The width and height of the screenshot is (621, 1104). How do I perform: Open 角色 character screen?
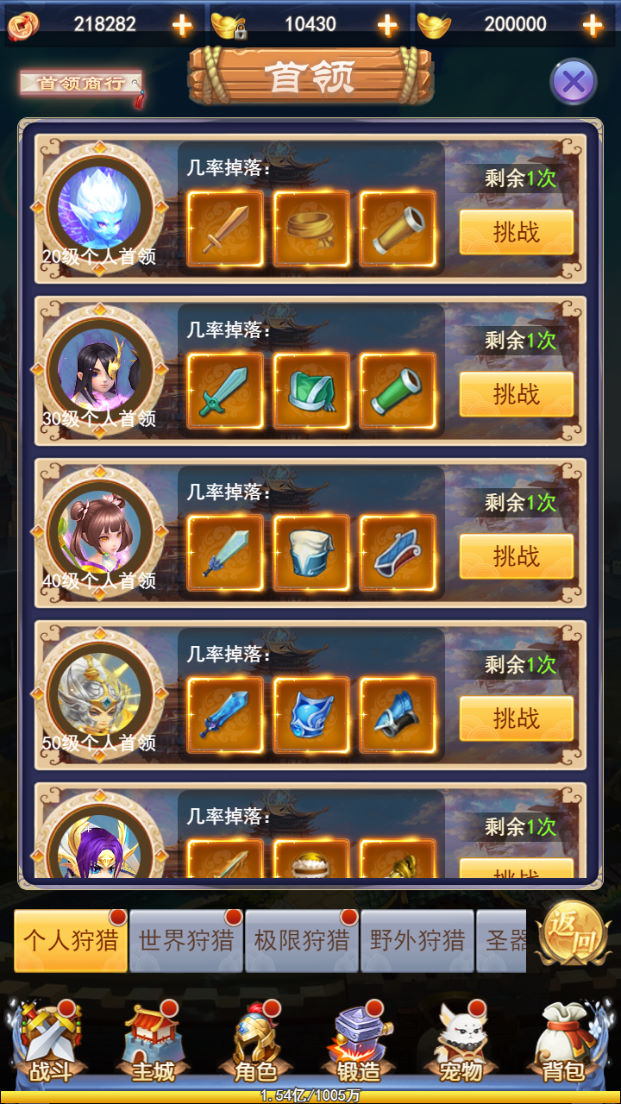[255, 1040]
